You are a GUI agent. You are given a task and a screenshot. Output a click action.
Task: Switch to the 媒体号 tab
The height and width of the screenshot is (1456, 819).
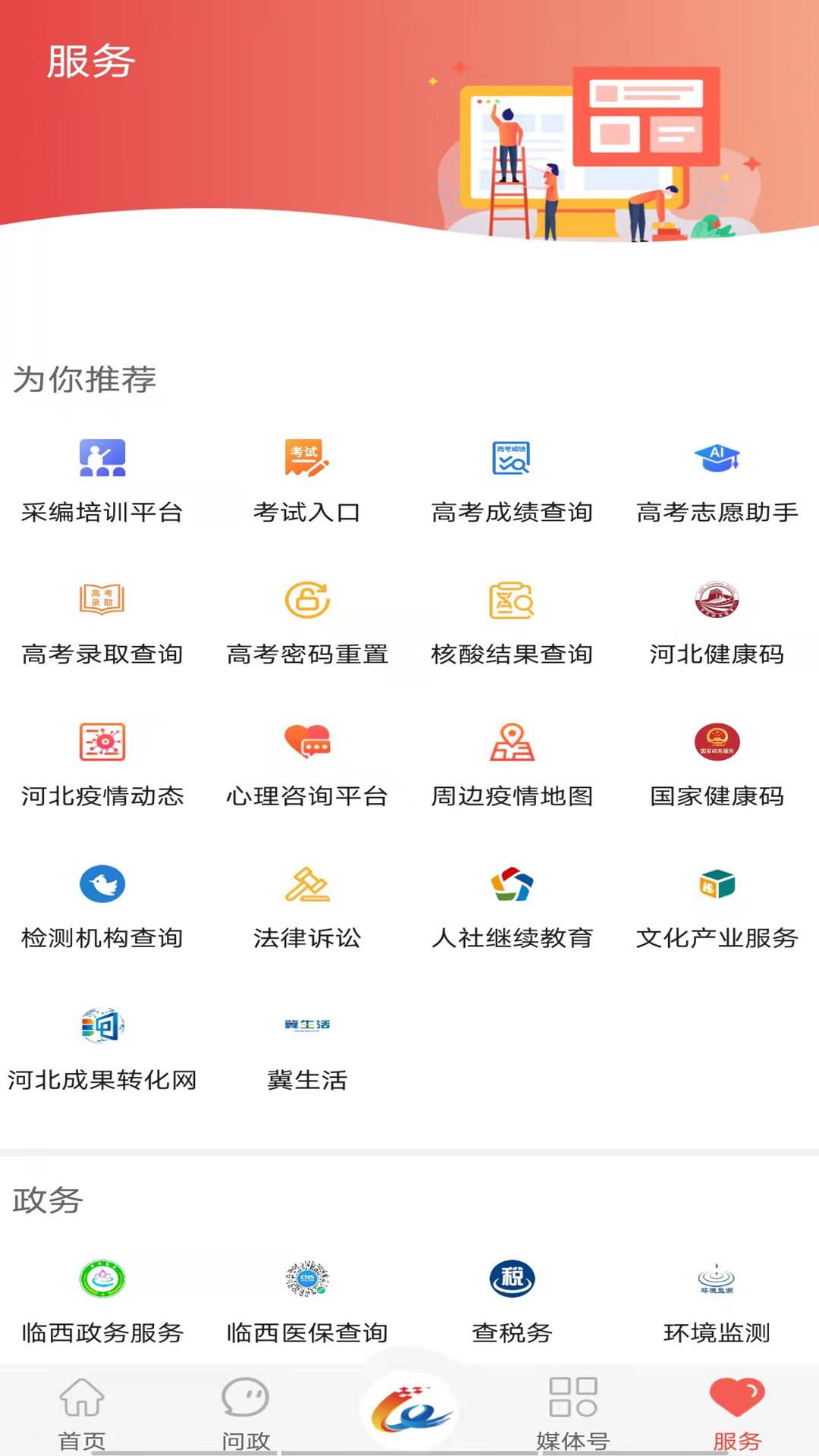(x=573, y=1410)
